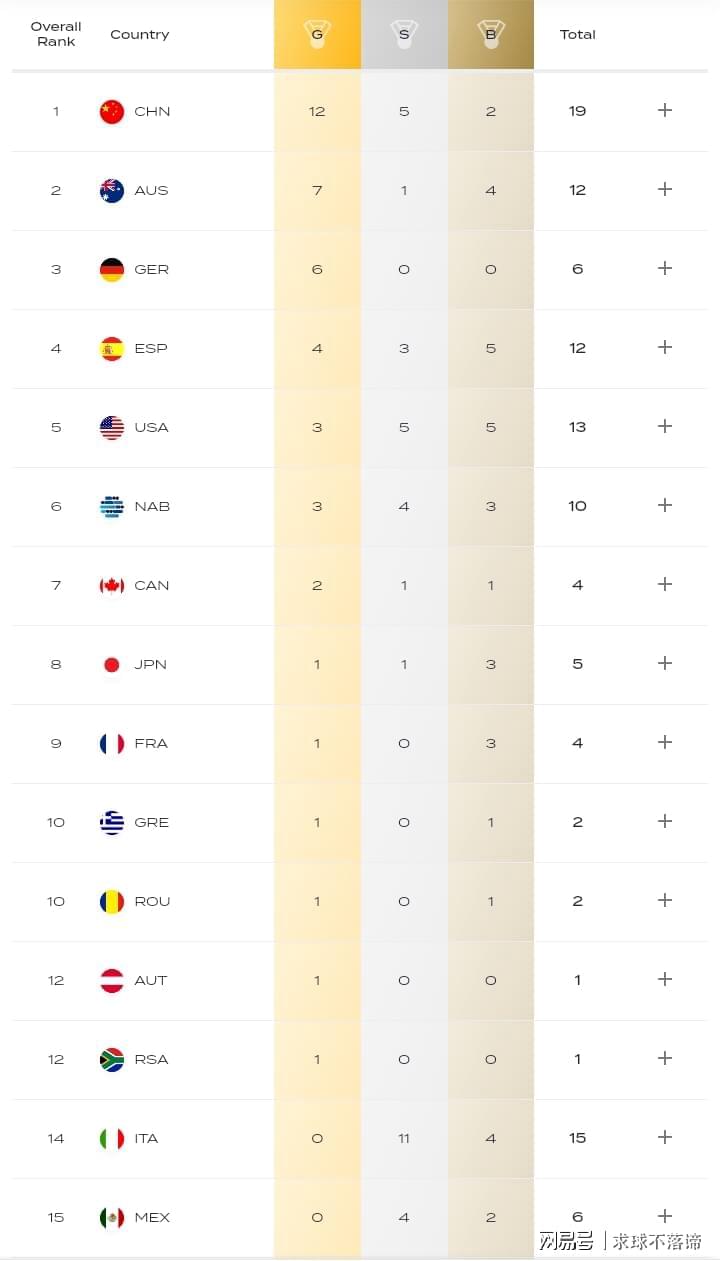Show JPN medal breakdown

665,663
